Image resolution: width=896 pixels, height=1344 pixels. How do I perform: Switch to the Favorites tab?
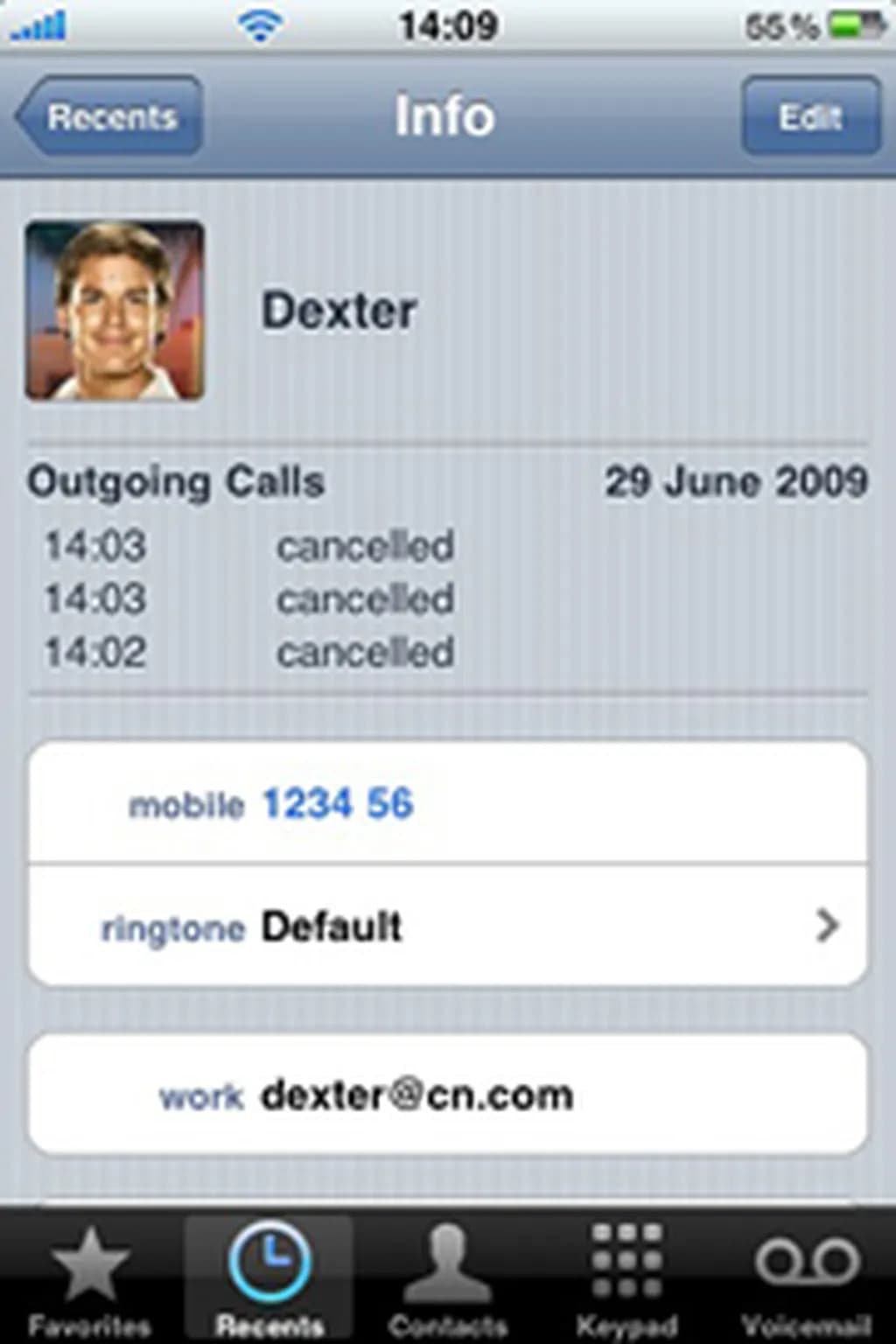point(89,1279)
